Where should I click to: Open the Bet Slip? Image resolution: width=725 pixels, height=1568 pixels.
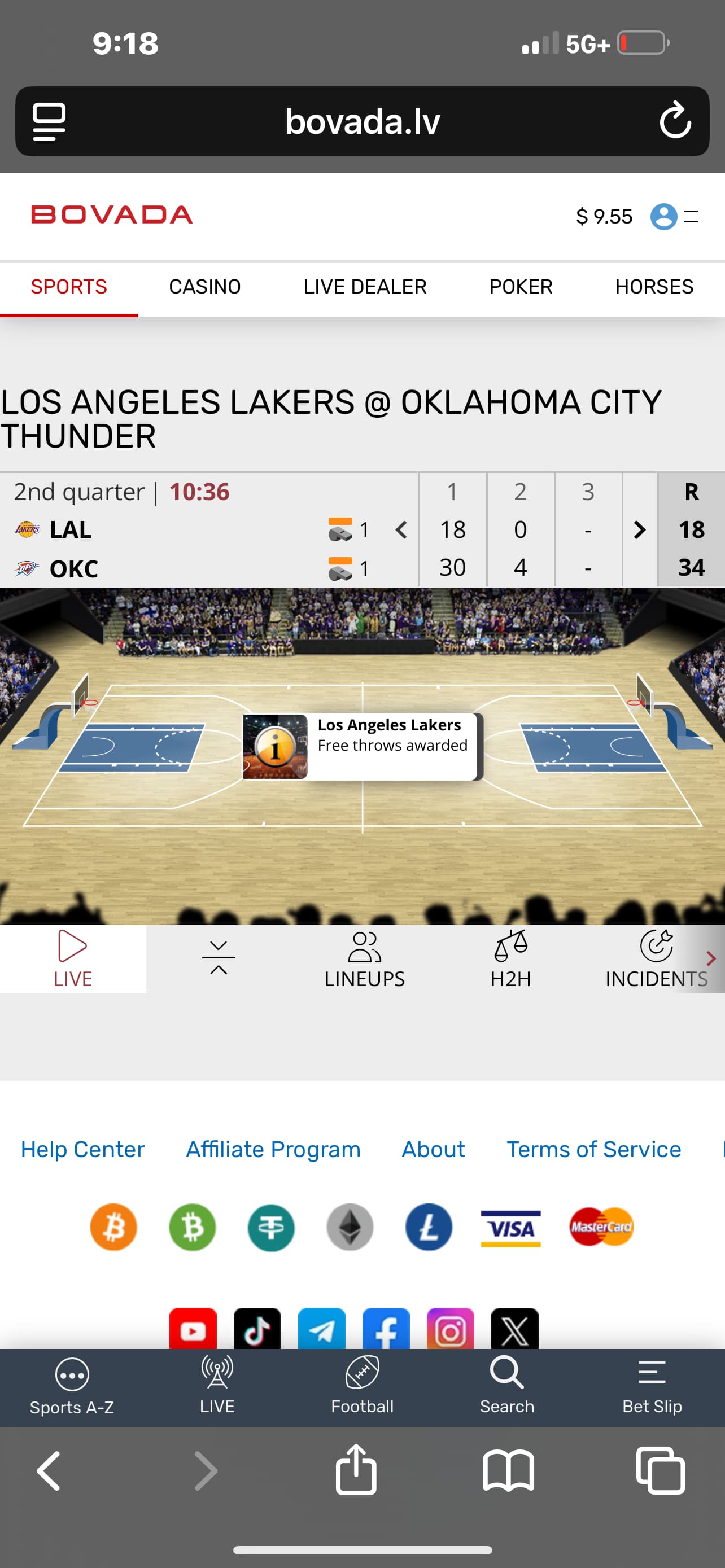(x=652, y=1387)
